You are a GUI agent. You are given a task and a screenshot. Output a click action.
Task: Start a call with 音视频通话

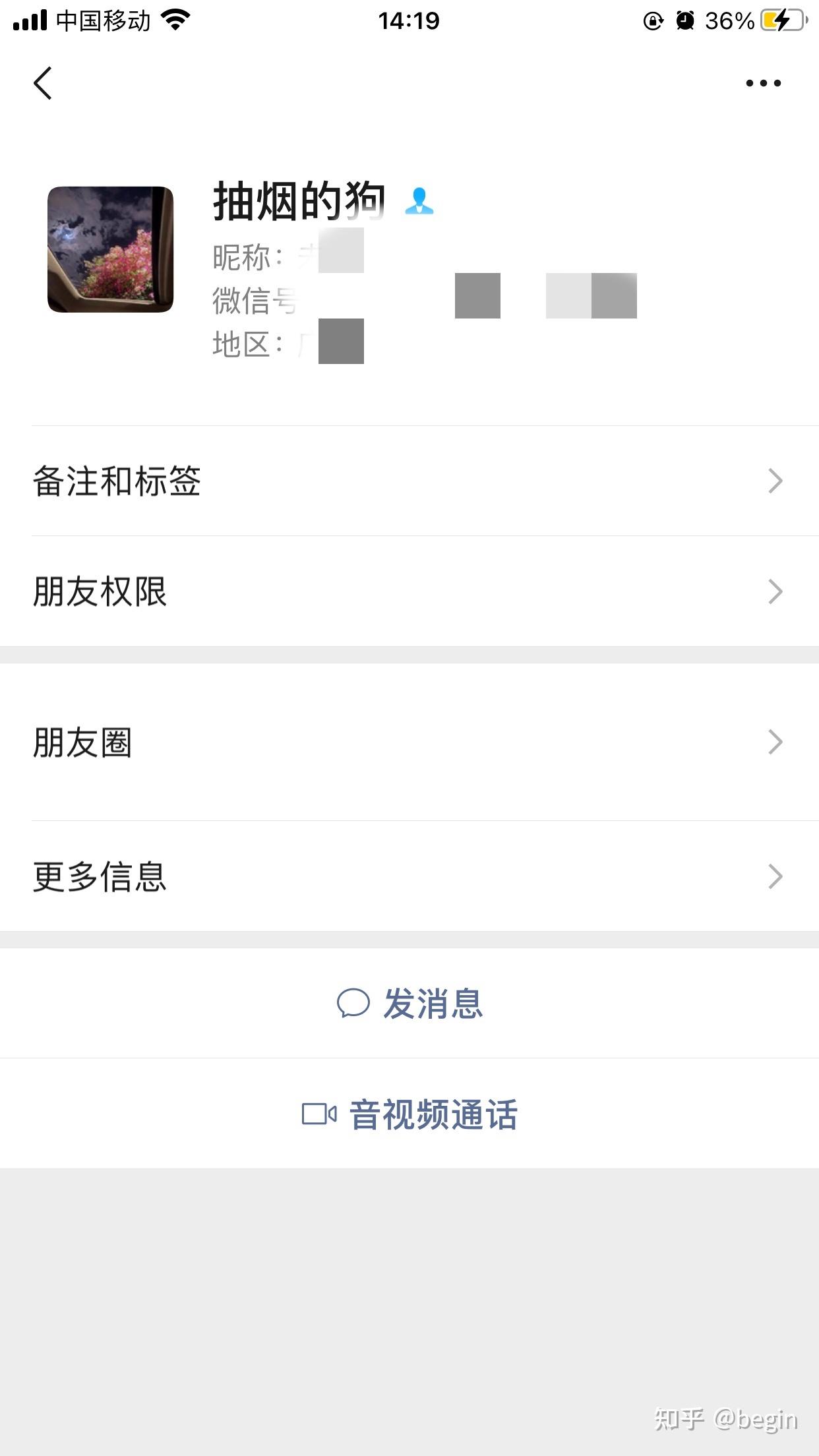point(434,1113)
